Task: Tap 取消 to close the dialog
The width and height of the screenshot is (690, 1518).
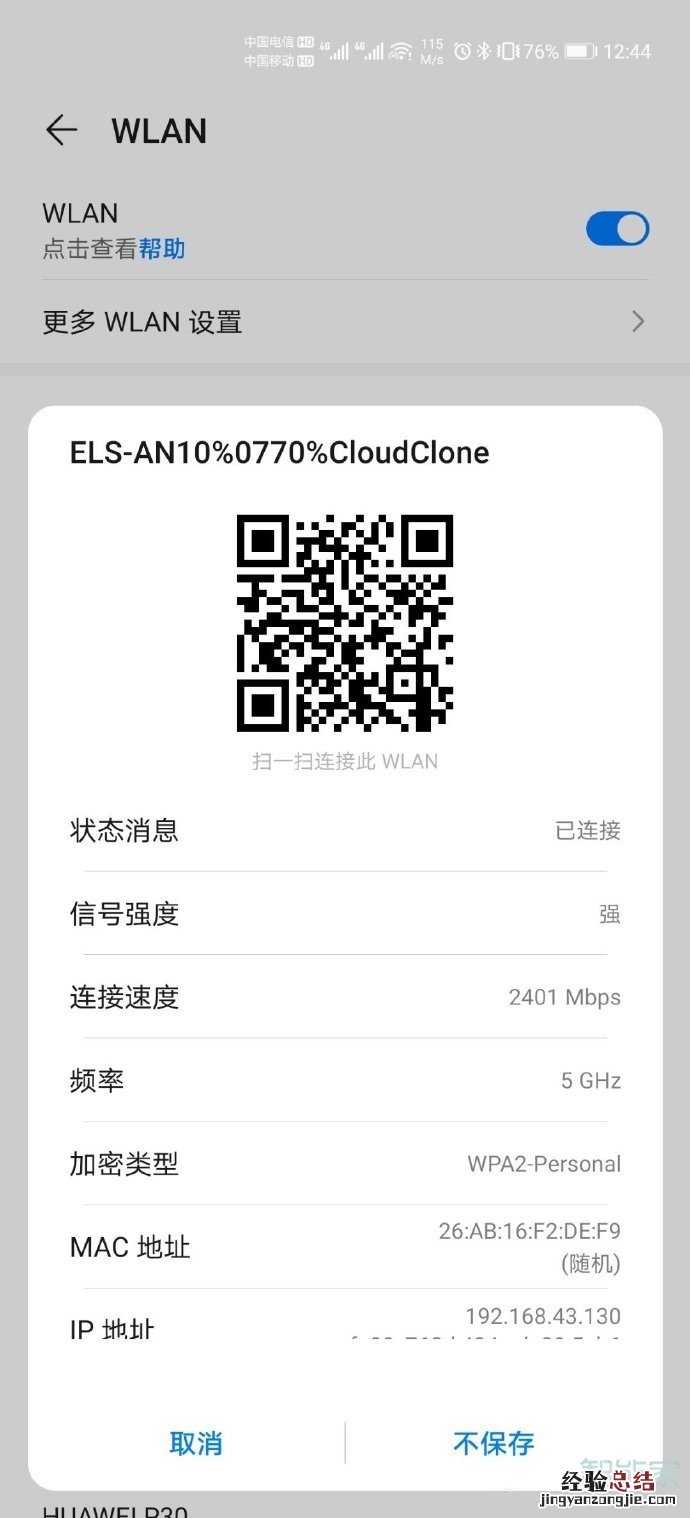Action: pyautogui.click(x=196, y=1443)
